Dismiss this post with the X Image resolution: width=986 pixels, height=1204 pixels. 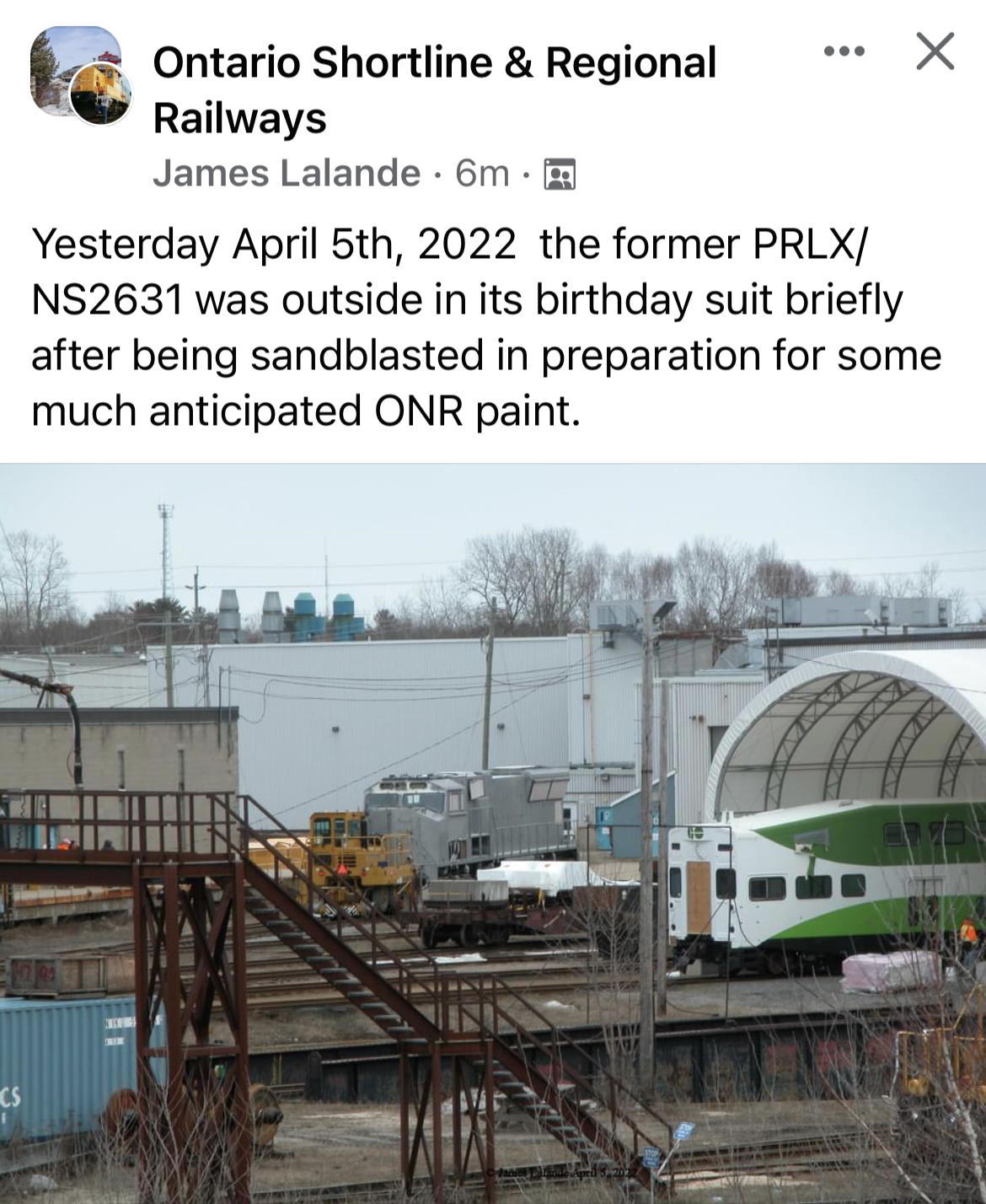tap(935, 51)
